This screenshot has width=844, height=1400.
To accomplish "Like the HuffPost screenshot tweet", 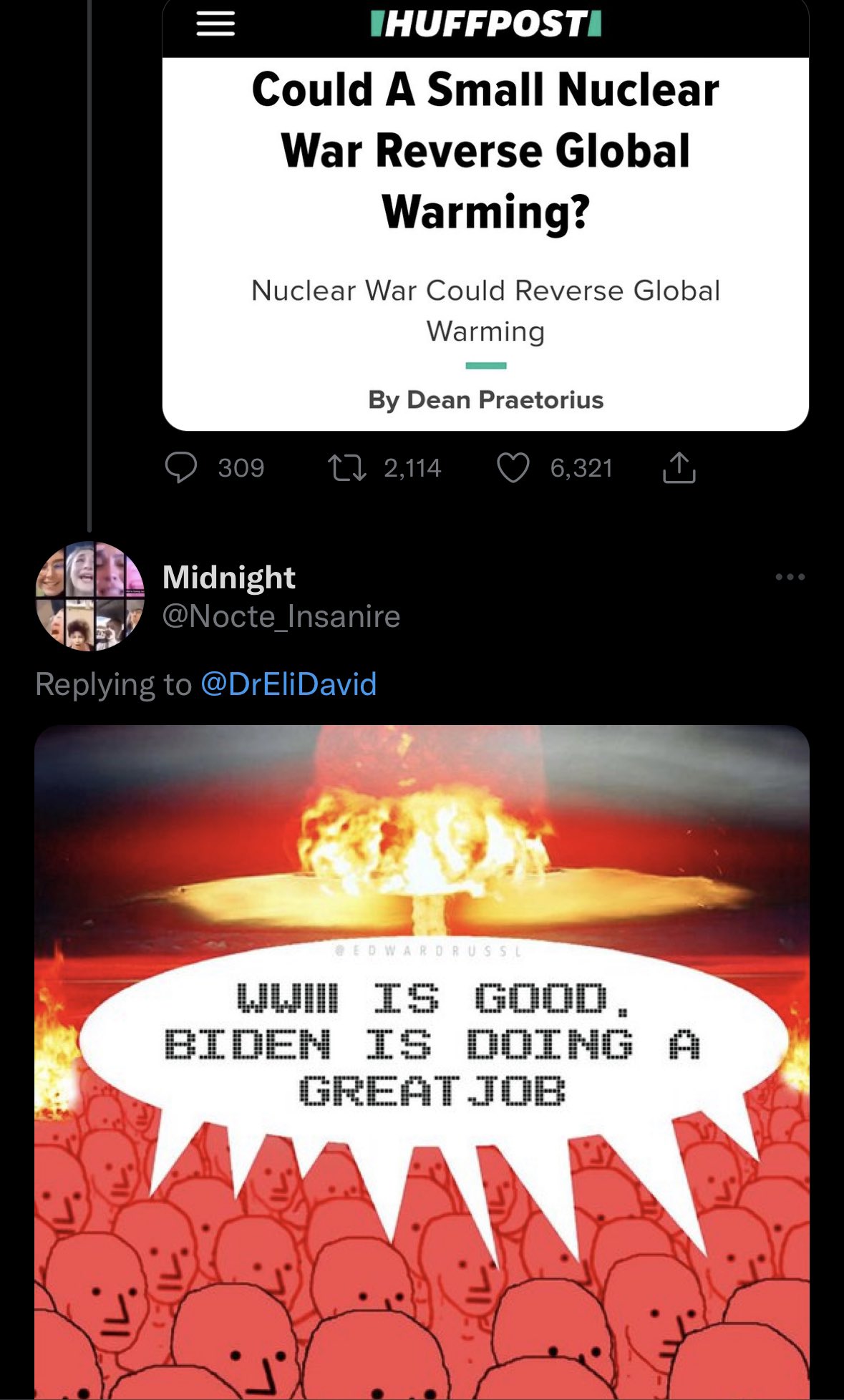I will point(513,468).
